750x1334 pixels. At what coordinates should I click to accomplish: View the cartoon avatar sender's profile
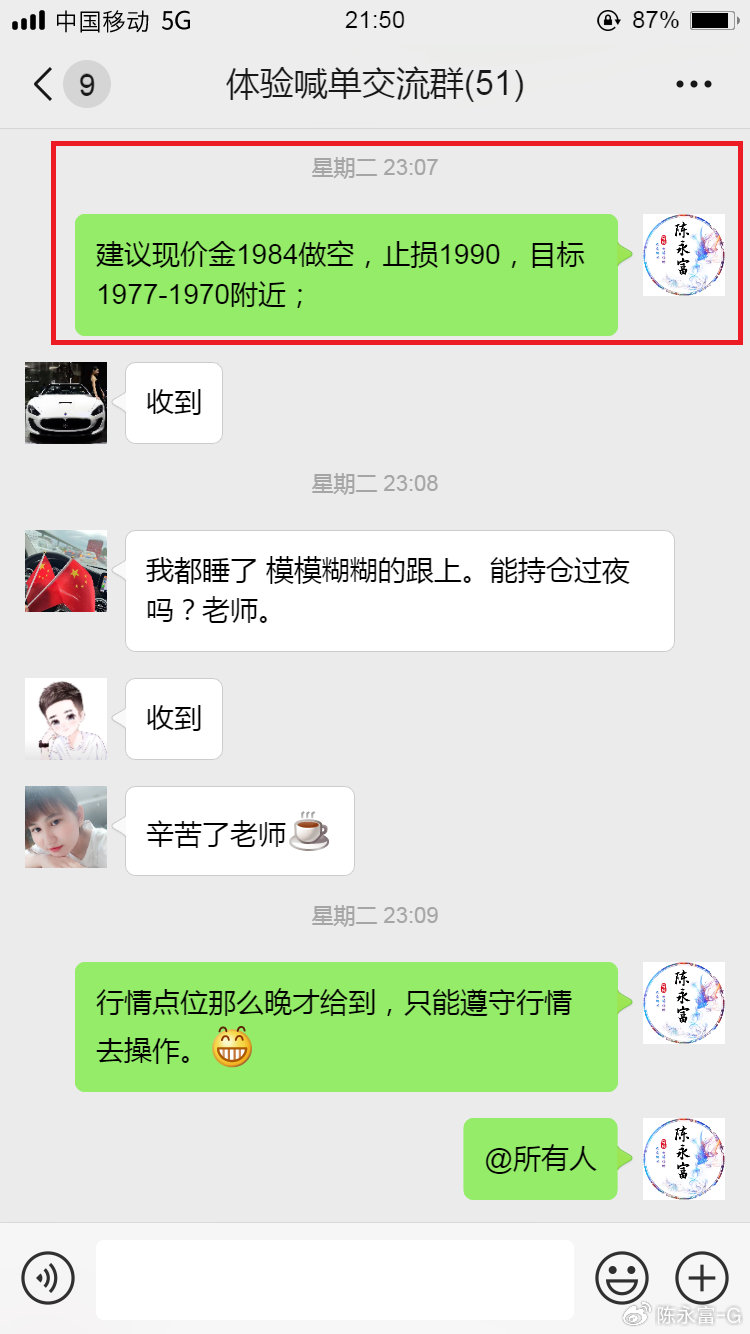[66, 719]
